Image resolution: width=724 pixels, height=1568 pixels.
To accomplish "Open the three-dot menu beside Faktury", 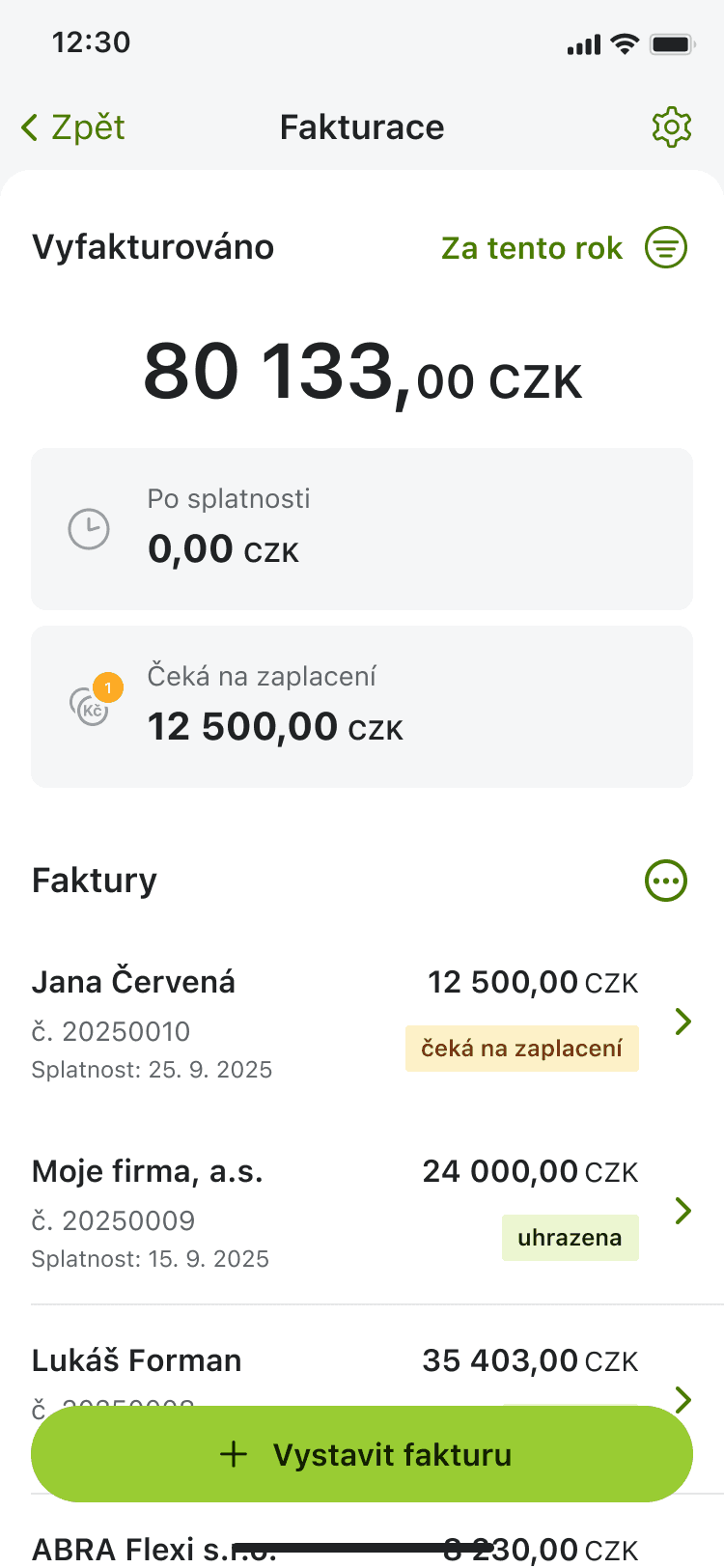I will [665, 880].
